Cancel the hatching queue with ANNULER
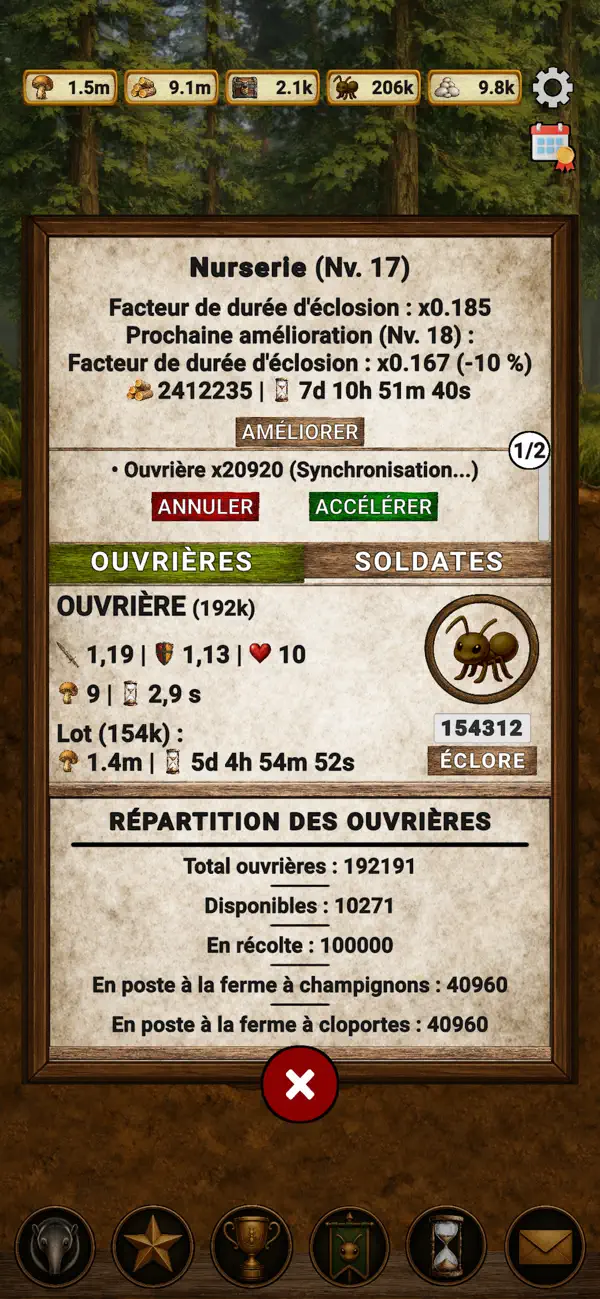This screenshot has height=1299, width=600. pyautogui.click(x=205, y=507)
